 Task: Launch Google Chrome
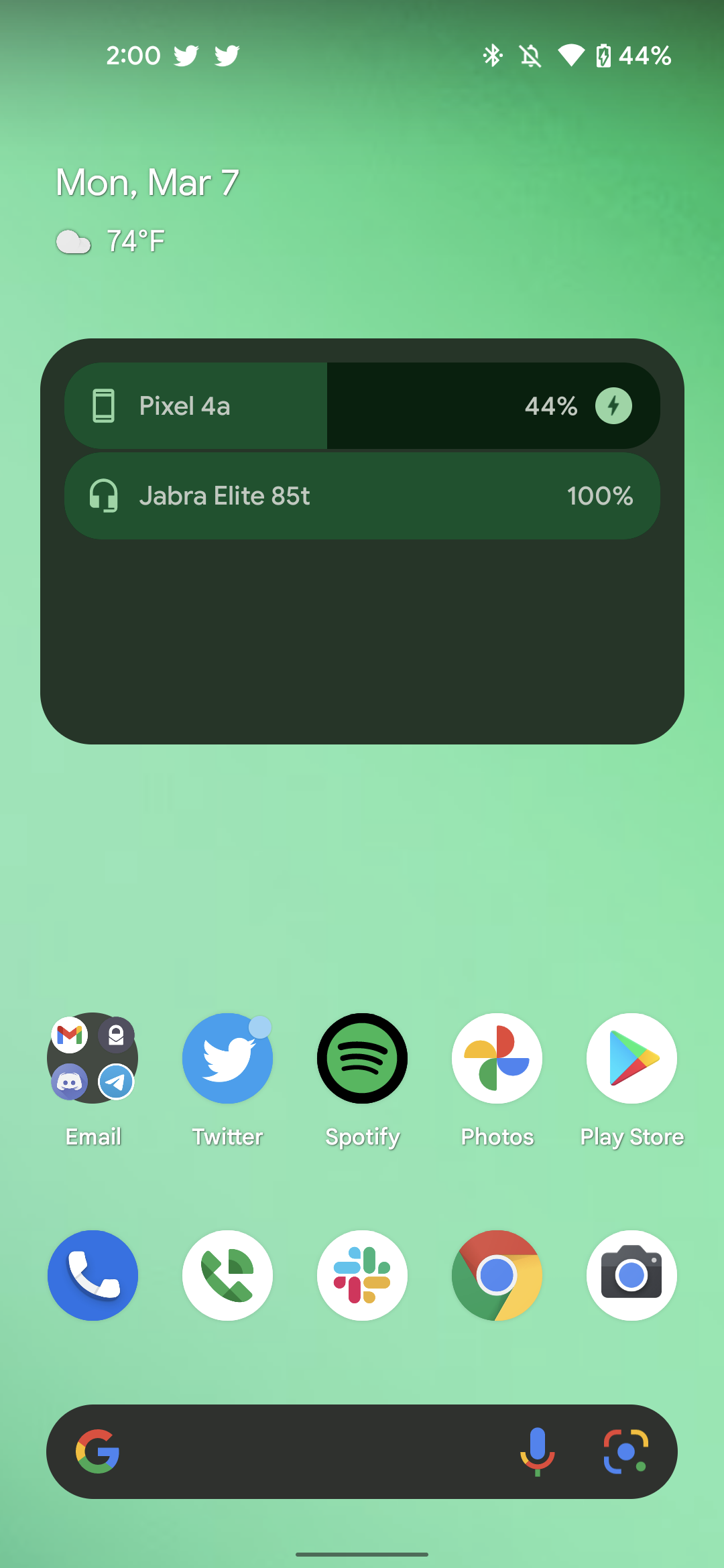[x=497, y=1276]
